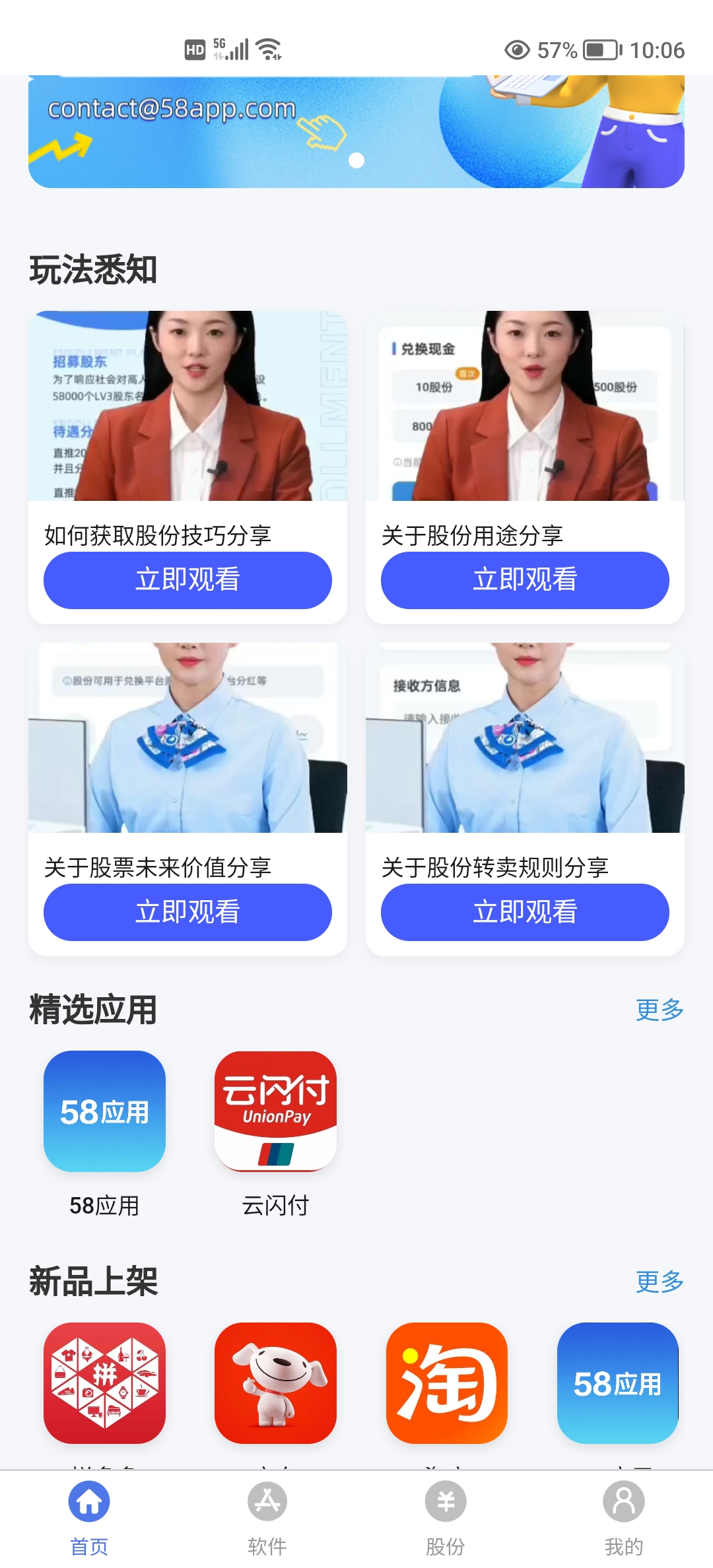The height and width of the screenshot is (1568, 713).
Task: Tap 立即观看 under 关于股份转卖规则分享
Action: 525,912
